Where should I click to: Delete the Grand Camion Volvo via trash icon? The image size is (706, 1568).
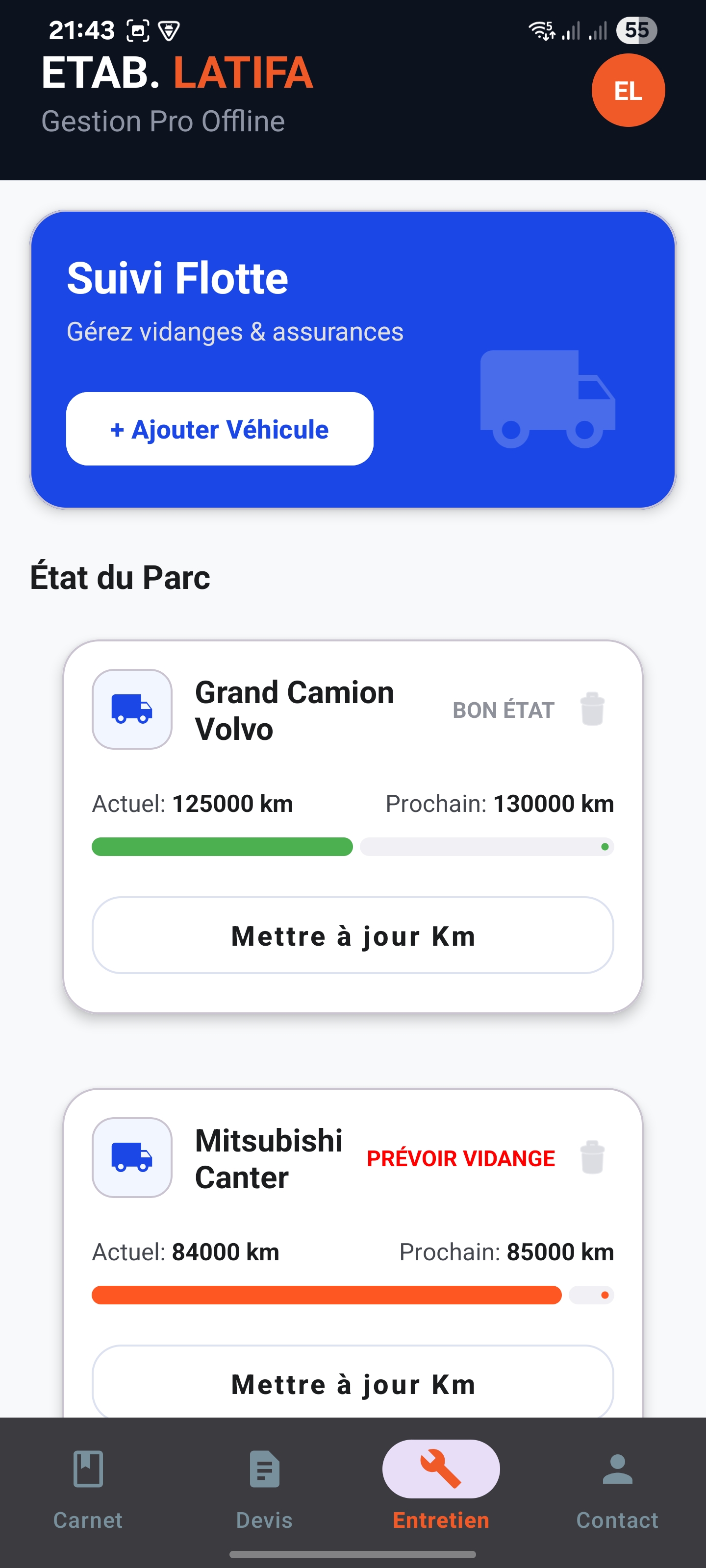tap(591, 709)
